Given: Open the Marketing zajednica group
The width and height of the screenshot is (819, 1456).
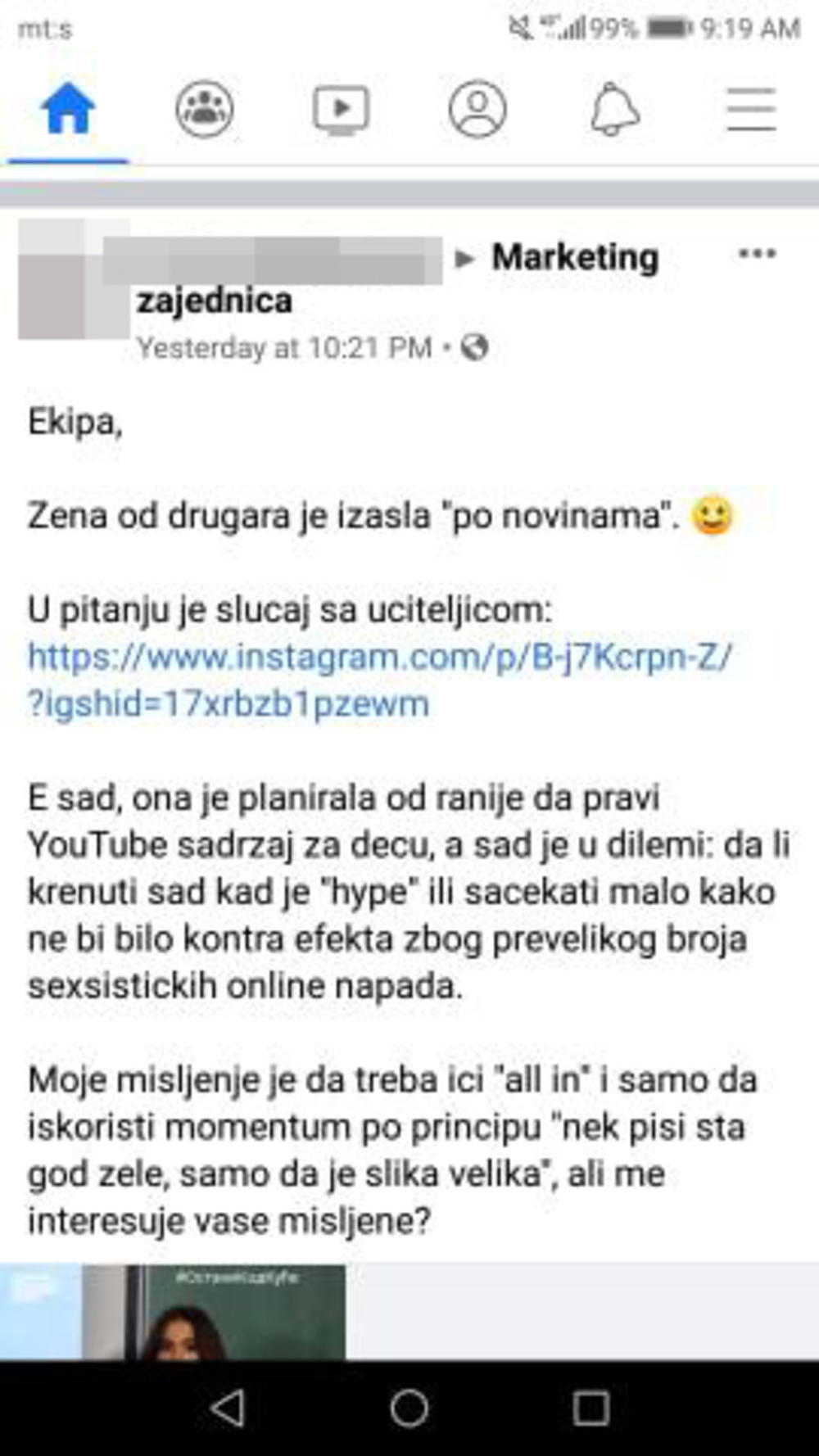Looking at the screenshot, I should coord(574,258).
